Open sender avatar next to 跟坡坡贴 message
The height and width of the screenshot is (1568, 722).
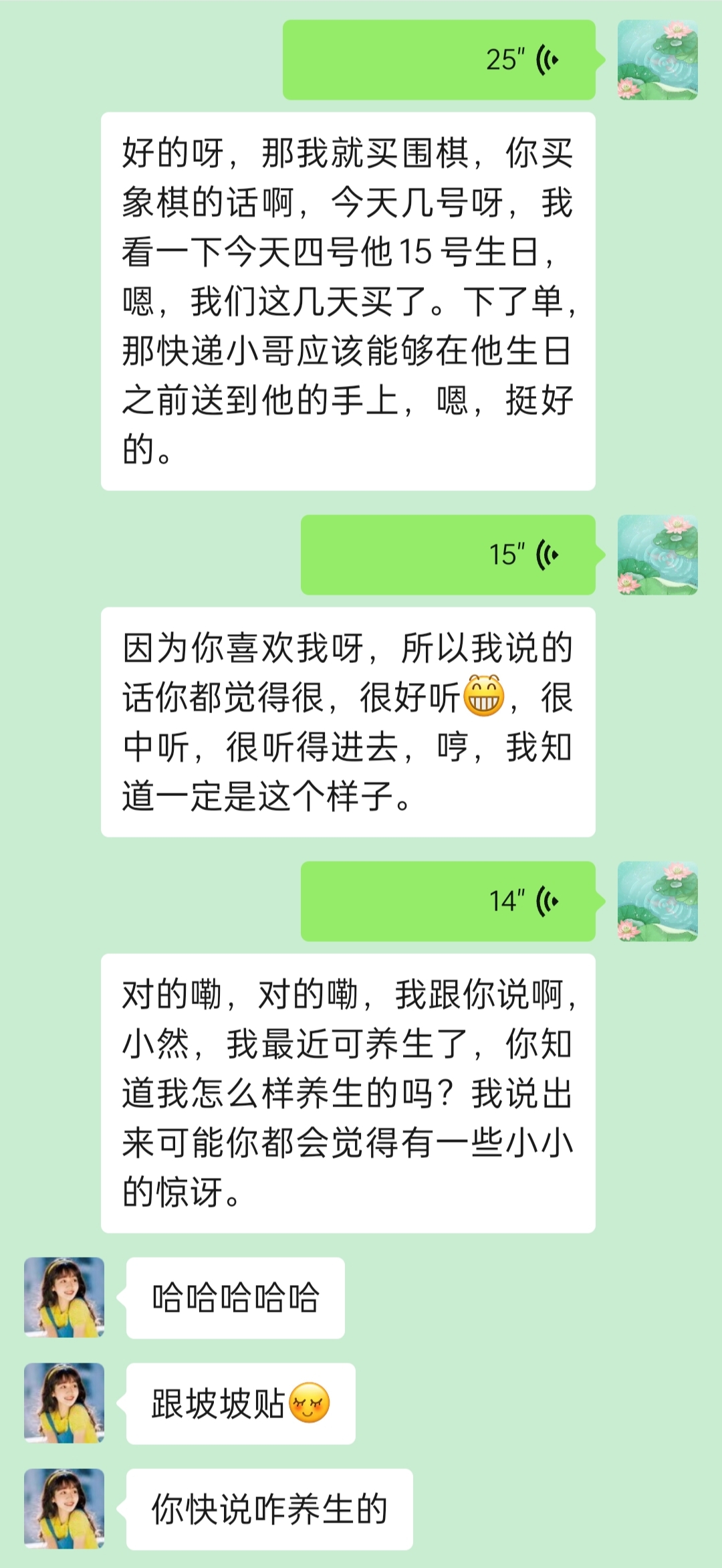(x=64, y=1403)
